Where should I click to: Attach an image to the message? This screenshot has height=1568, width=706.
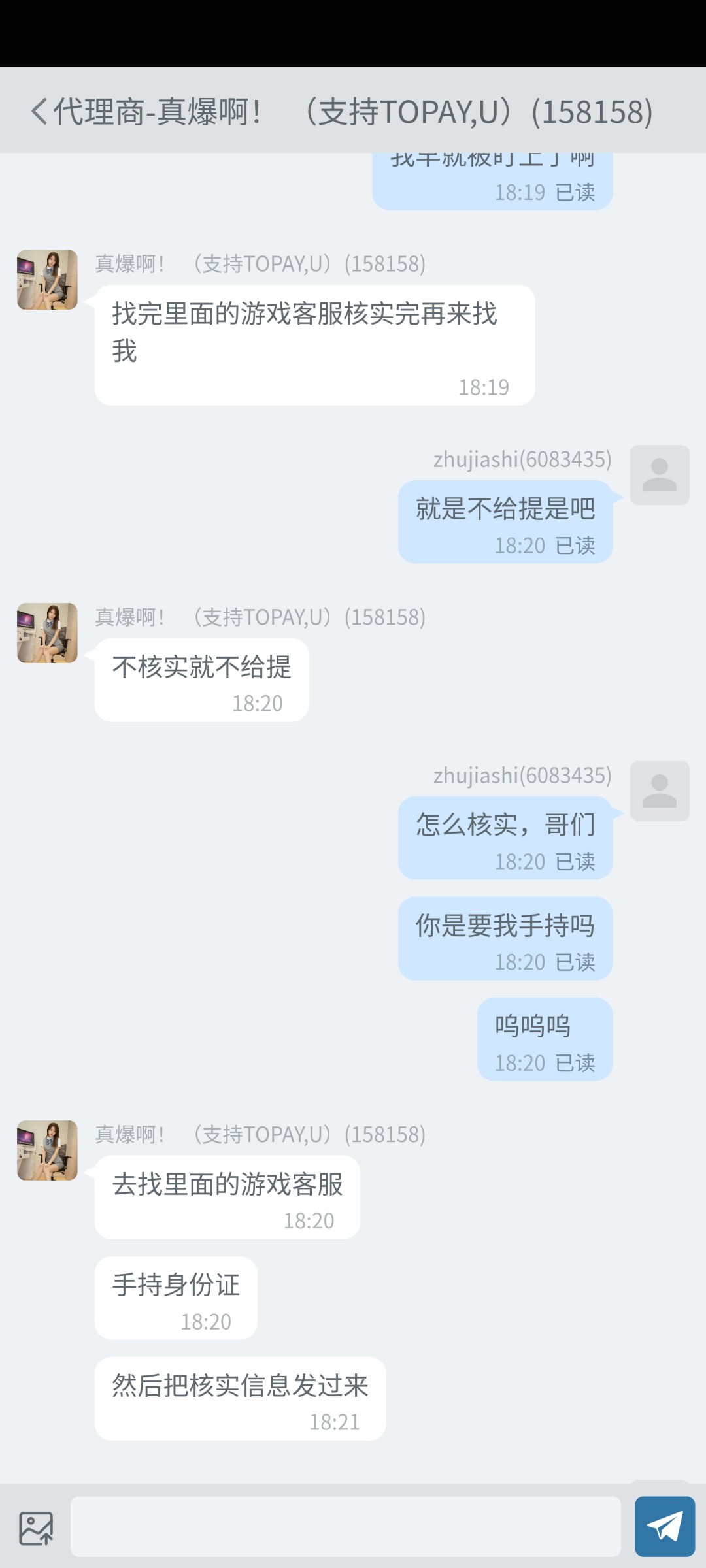[36, 1528]
